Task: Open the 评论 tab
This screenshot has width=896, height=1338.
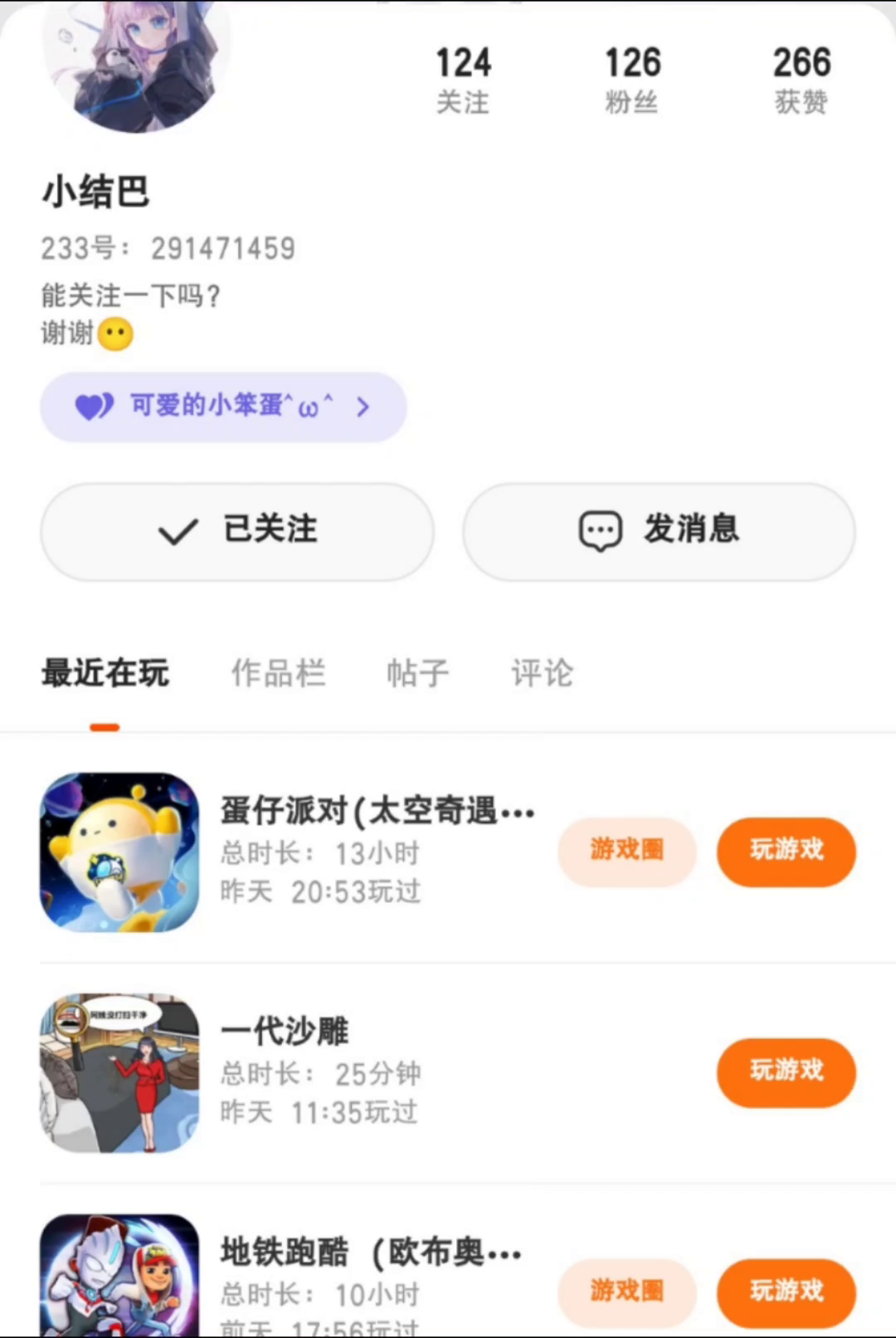Action: coord(542,673)
